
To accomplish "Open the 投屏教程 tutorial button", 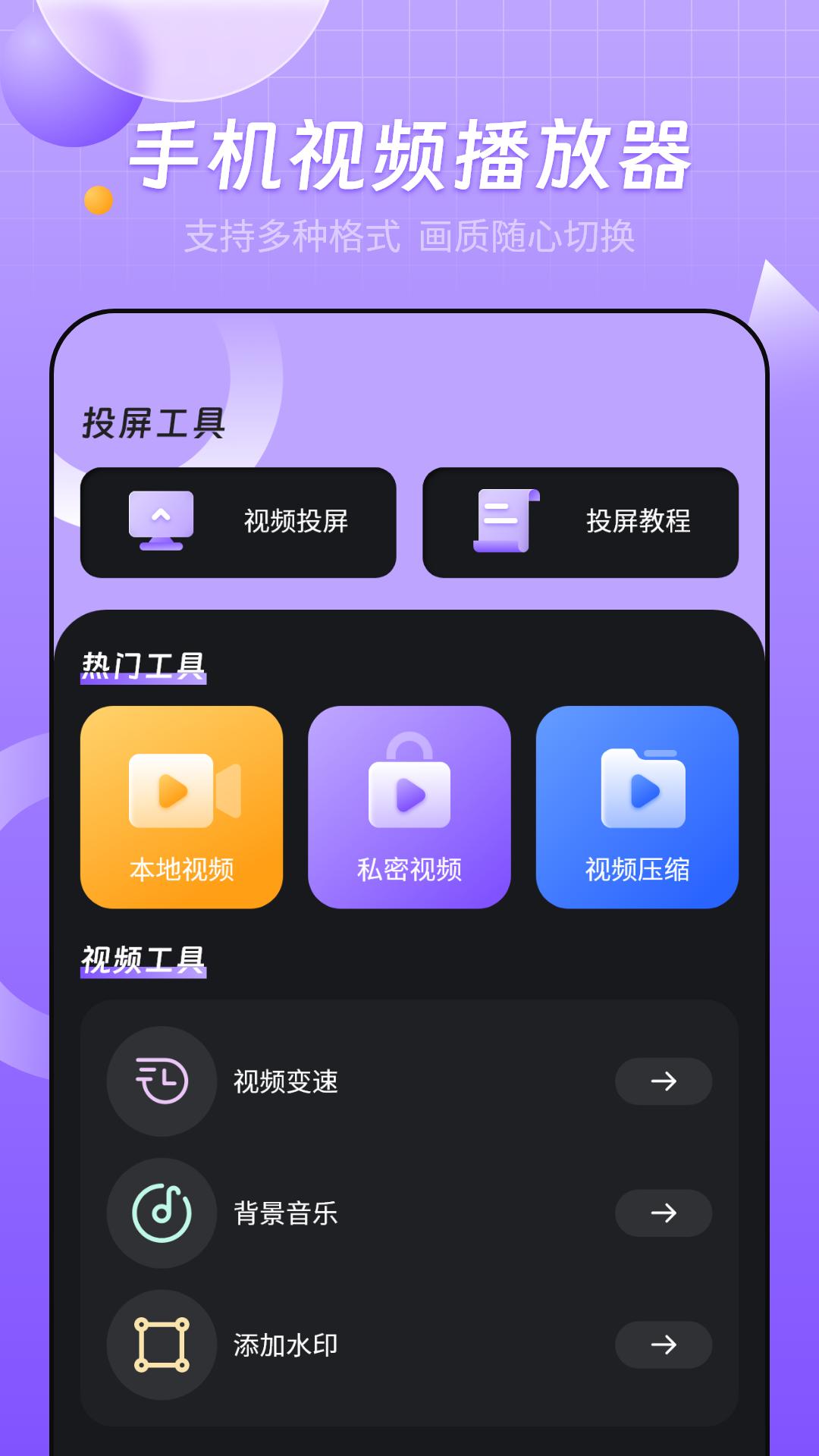I will 582,522.
